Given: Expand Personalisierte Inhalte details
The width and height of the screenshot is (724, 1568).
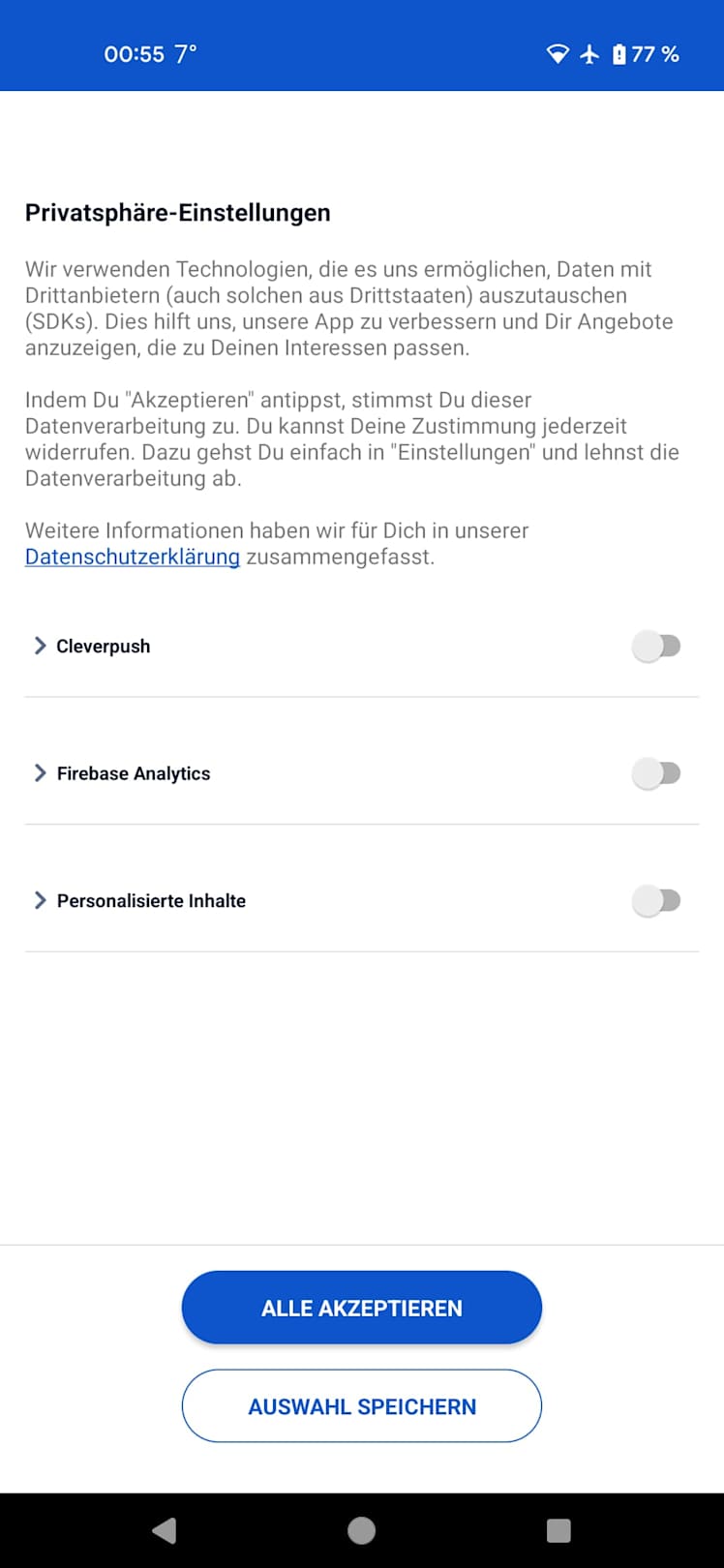Looking at the screenshot, I should [41, 901].
